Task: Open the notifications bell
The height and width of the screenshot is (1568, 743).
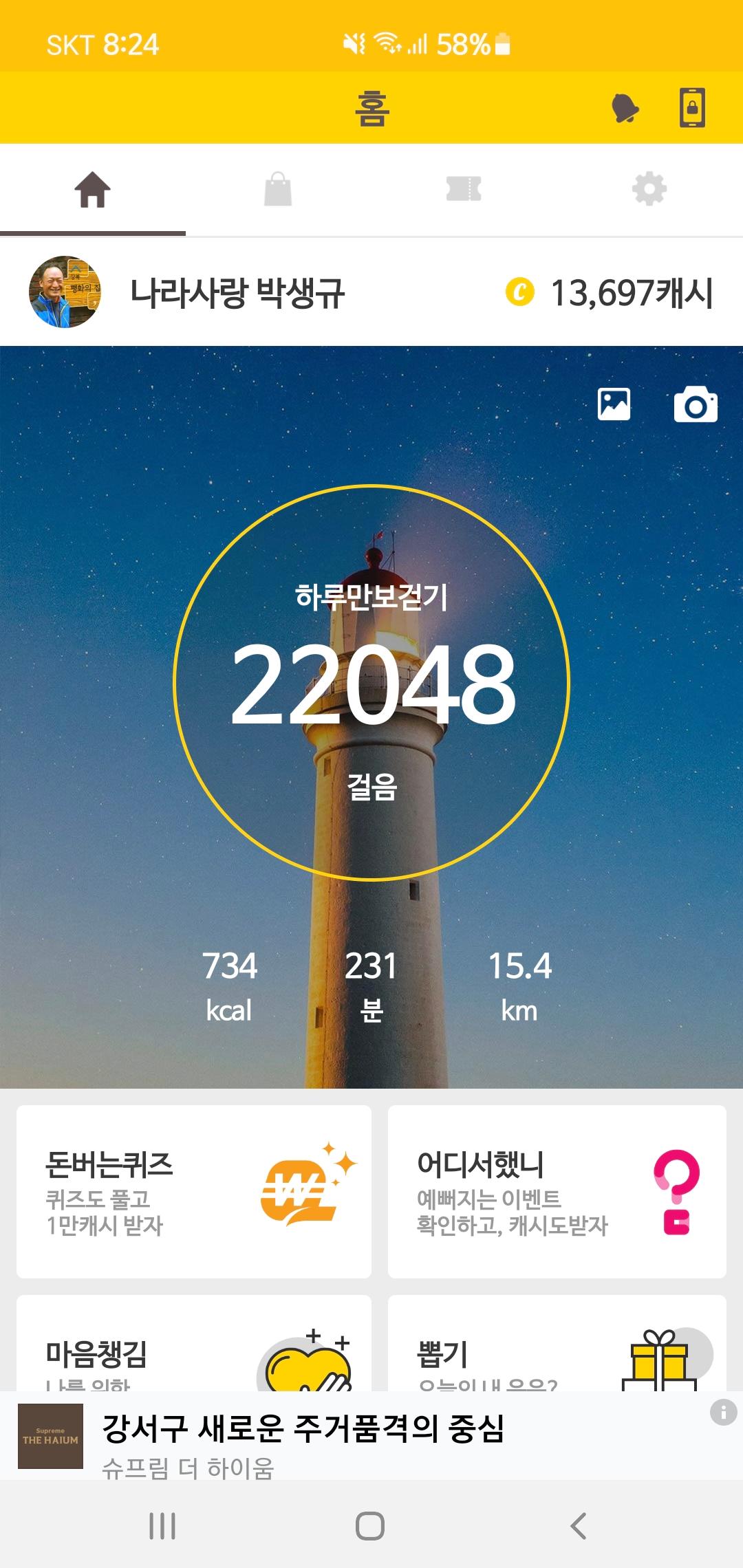Action: point(625,108)
